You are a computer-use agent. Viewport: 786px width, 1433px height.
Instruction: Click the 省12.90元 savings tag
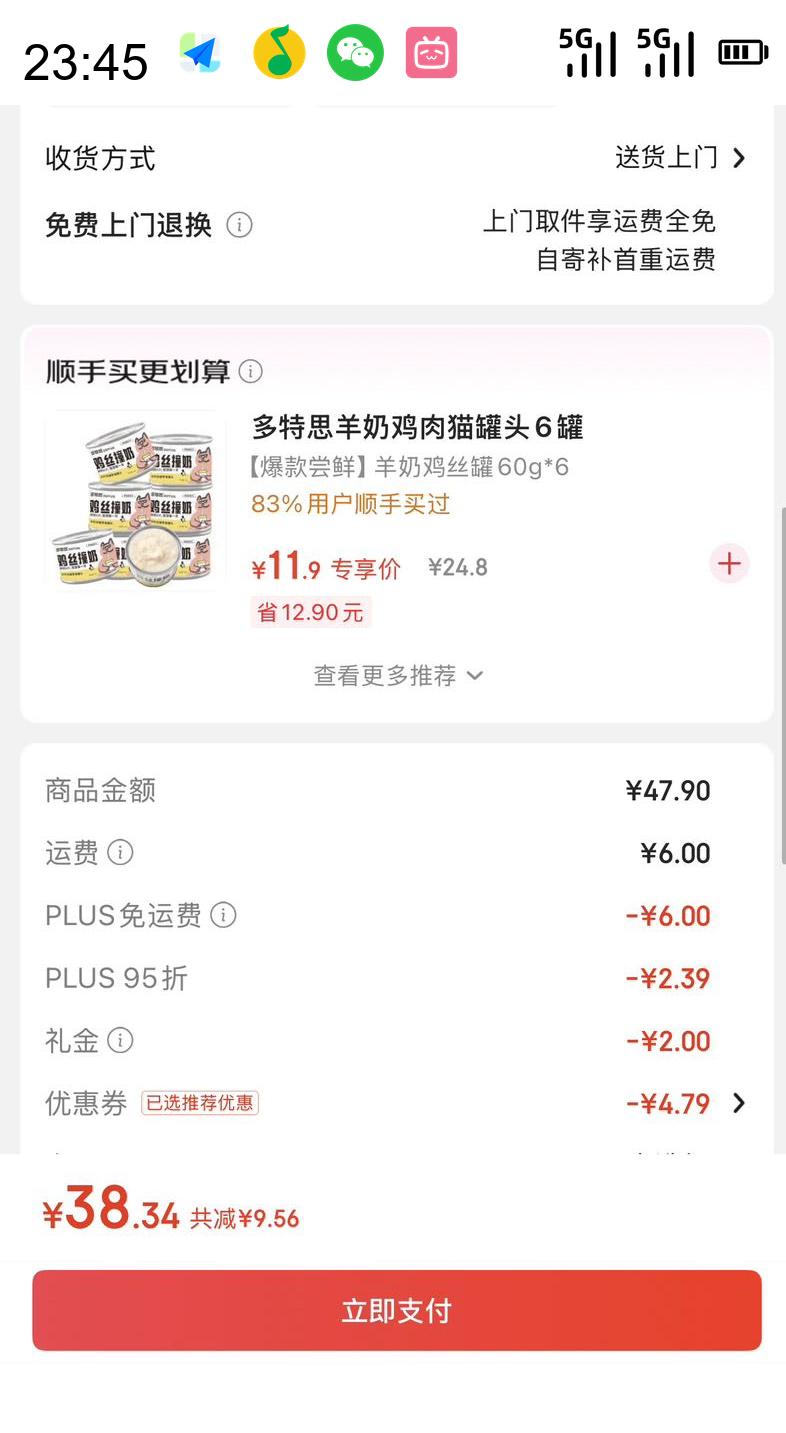[x=310, y=611]
